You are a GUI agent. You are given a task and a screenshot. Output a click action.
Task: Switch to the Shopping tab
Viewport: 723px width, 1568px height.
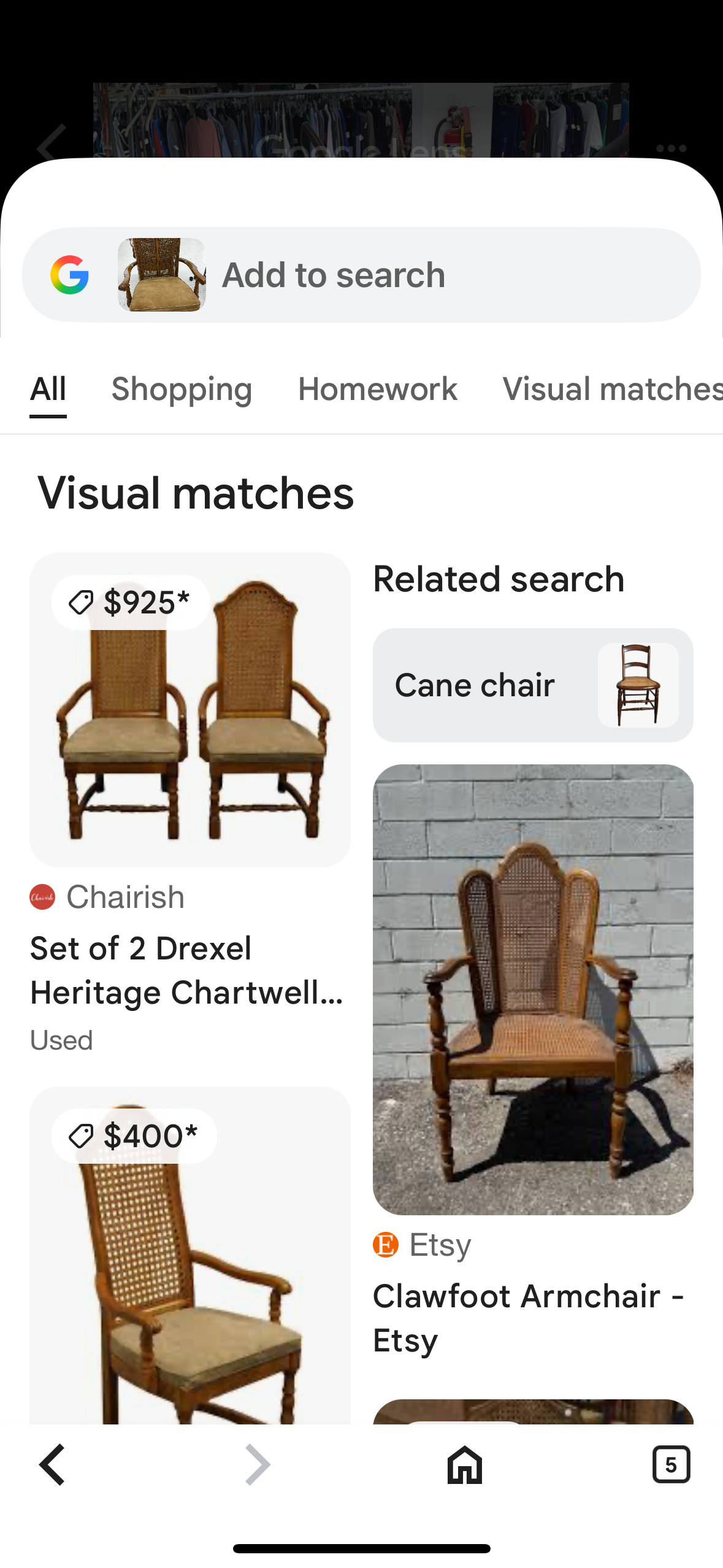(x=182, y=389)
